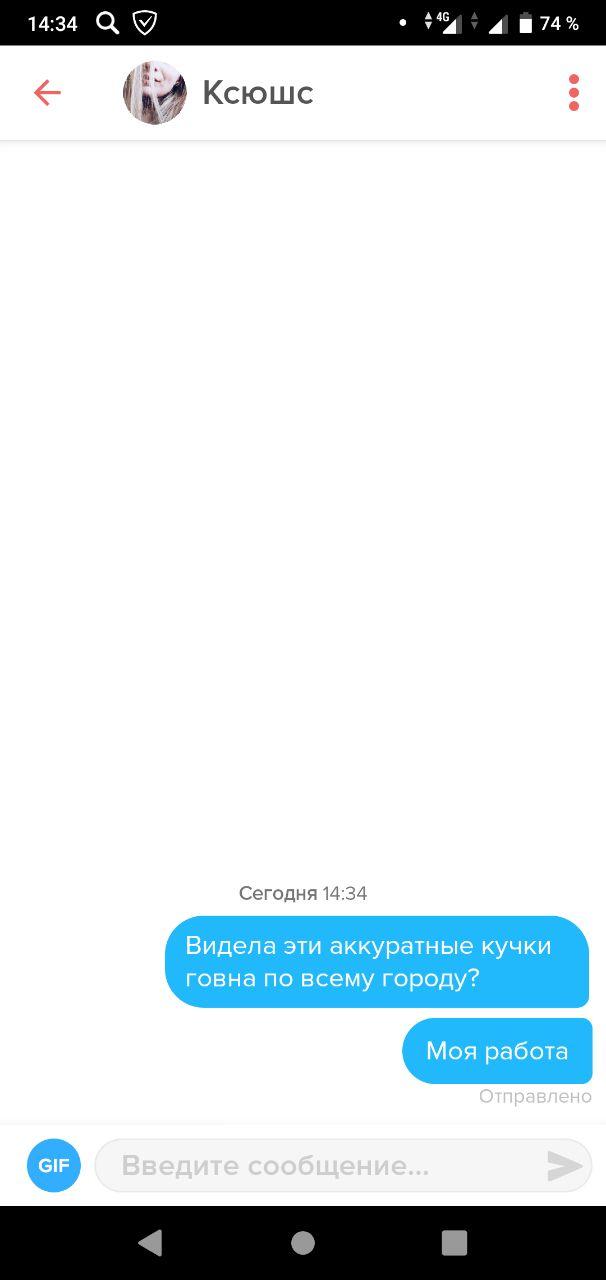Open Ксюшс profile picture
This screenshot has height=1280, width=606.
coord(155,93)
